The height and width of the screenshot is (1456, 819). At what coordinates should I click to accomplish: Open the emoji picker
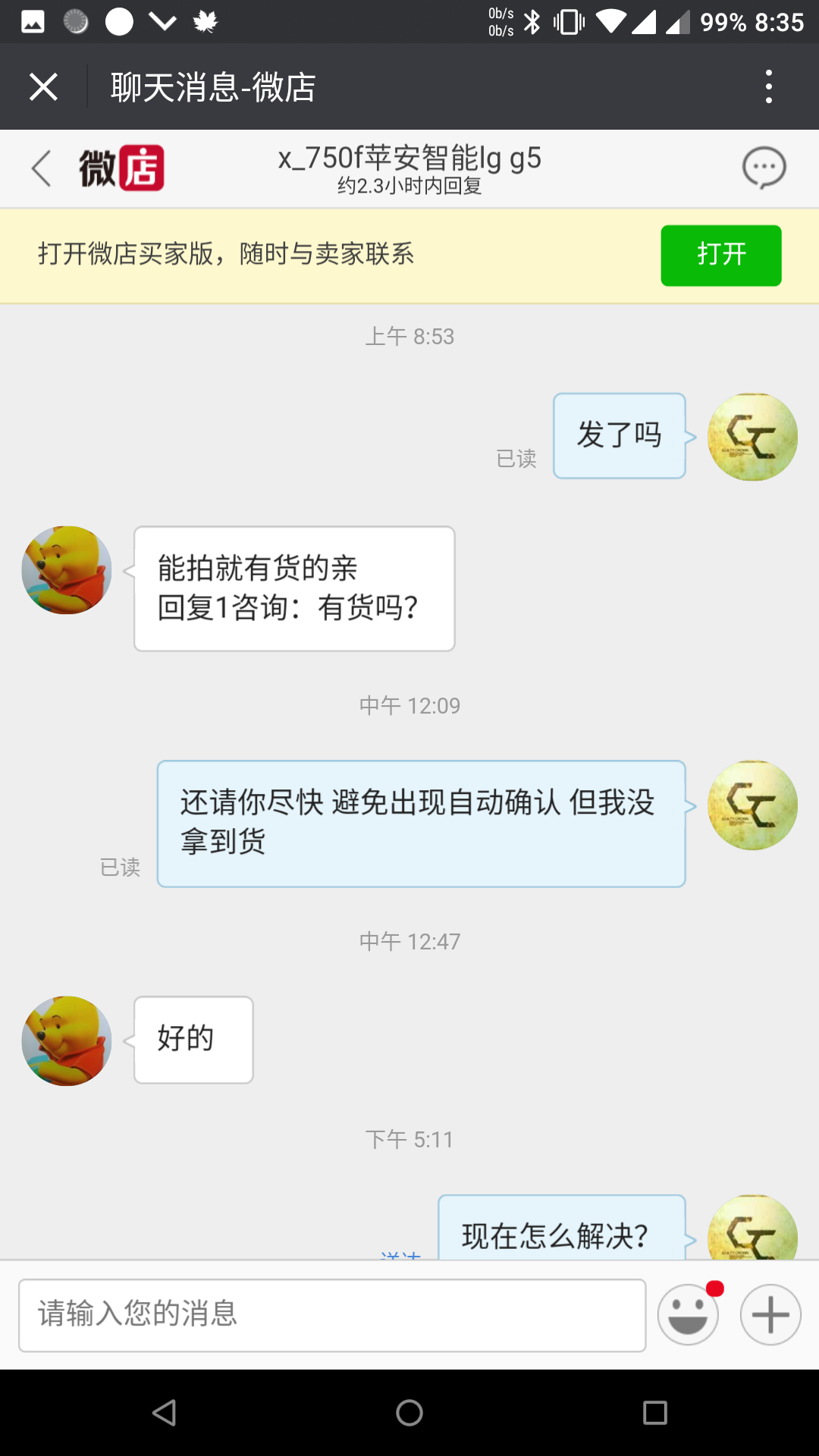689,1315
